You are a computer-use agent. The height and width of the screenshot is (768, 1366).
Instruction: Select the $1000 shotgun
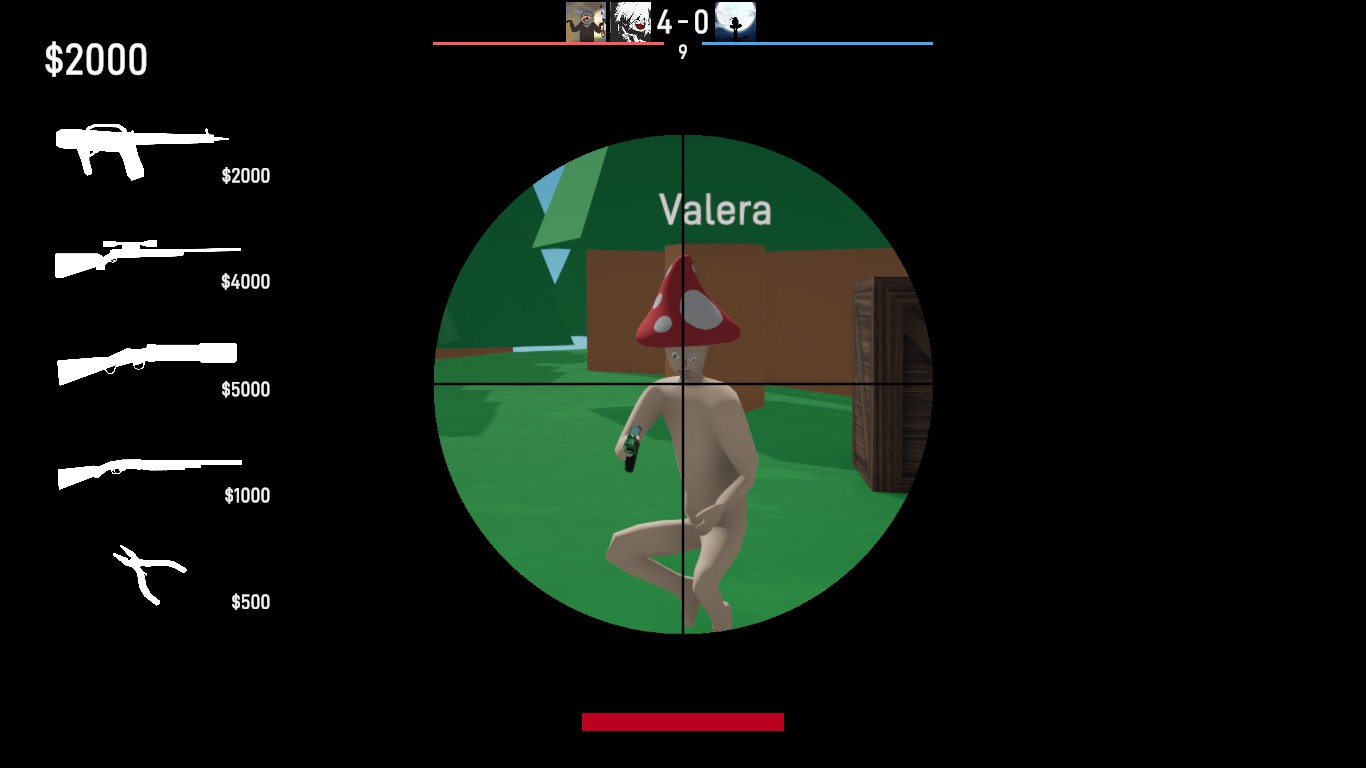click(148, 471)
